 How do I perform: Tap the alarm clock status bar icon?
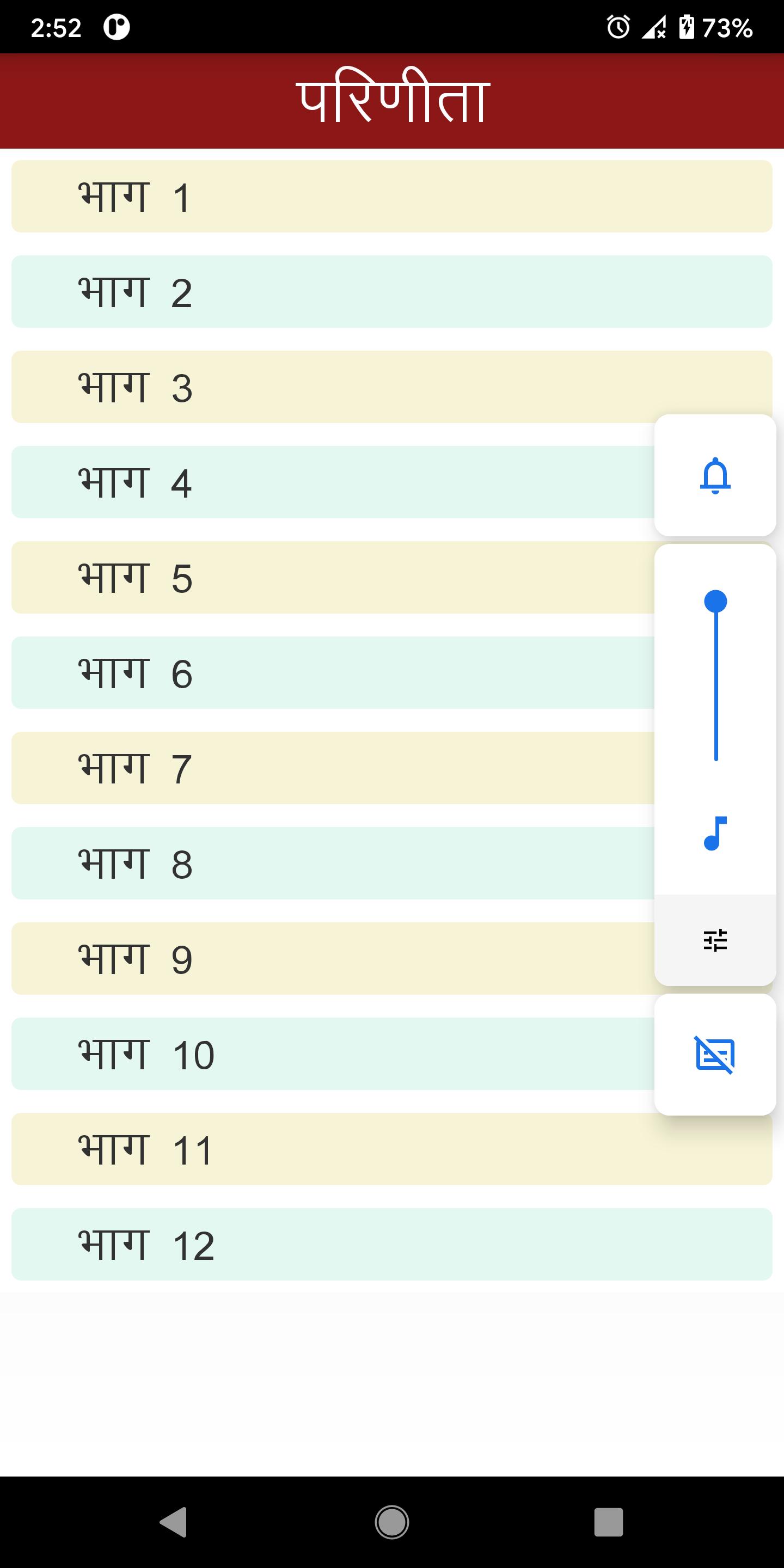[617, 26]
